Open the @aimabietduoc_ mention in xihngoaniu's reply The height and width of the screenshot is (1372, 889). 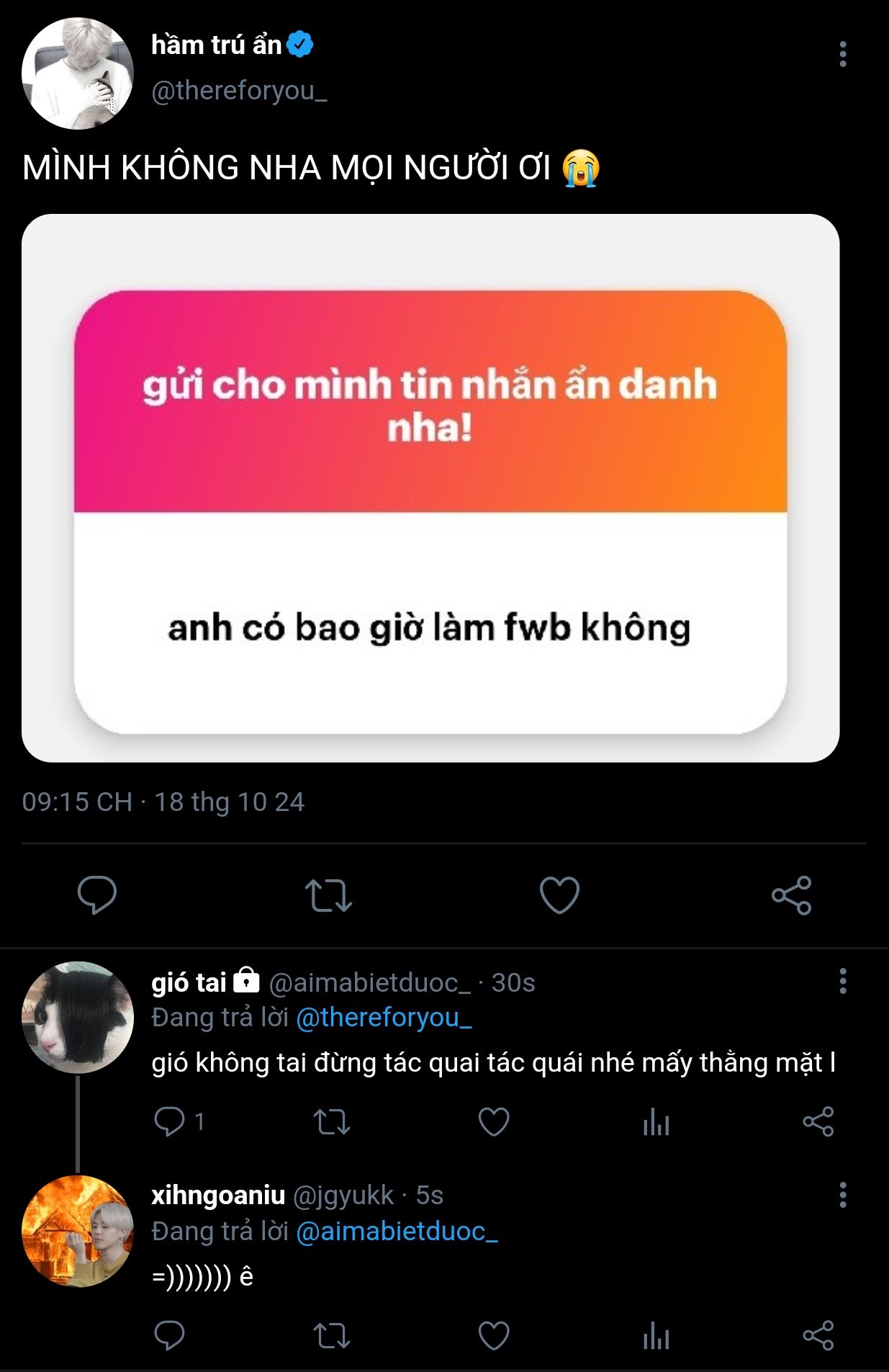tap(397, 1232)
